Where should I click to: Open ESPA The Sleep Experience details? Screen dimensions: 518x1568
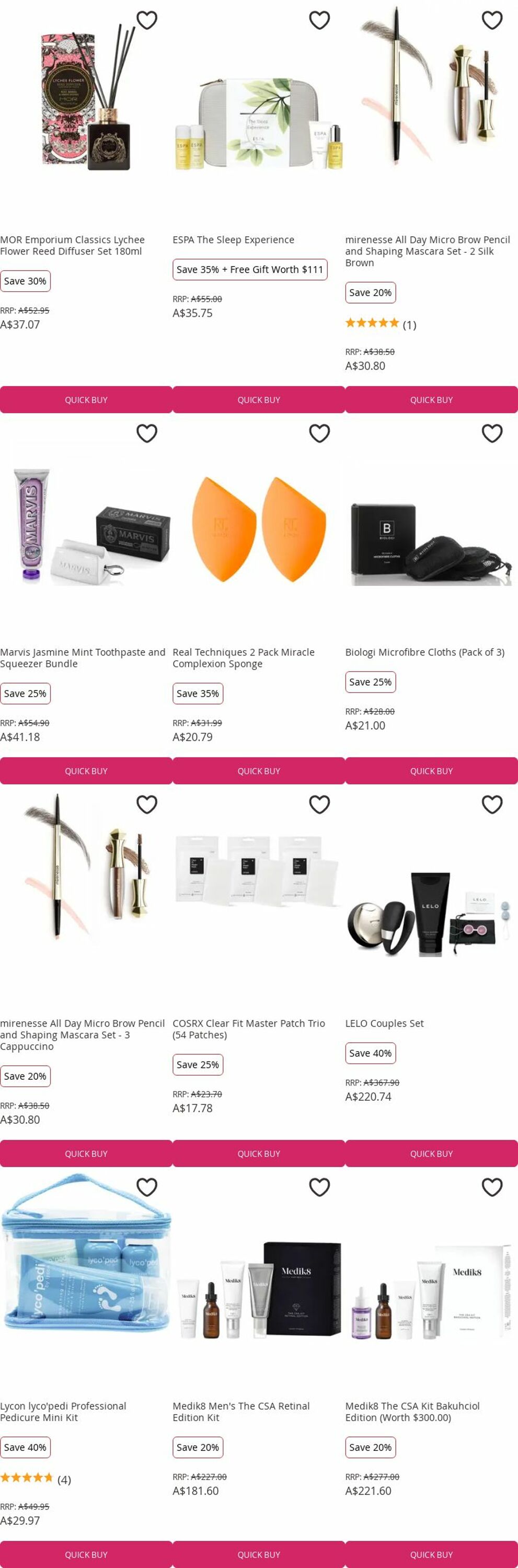coord(233,240)
